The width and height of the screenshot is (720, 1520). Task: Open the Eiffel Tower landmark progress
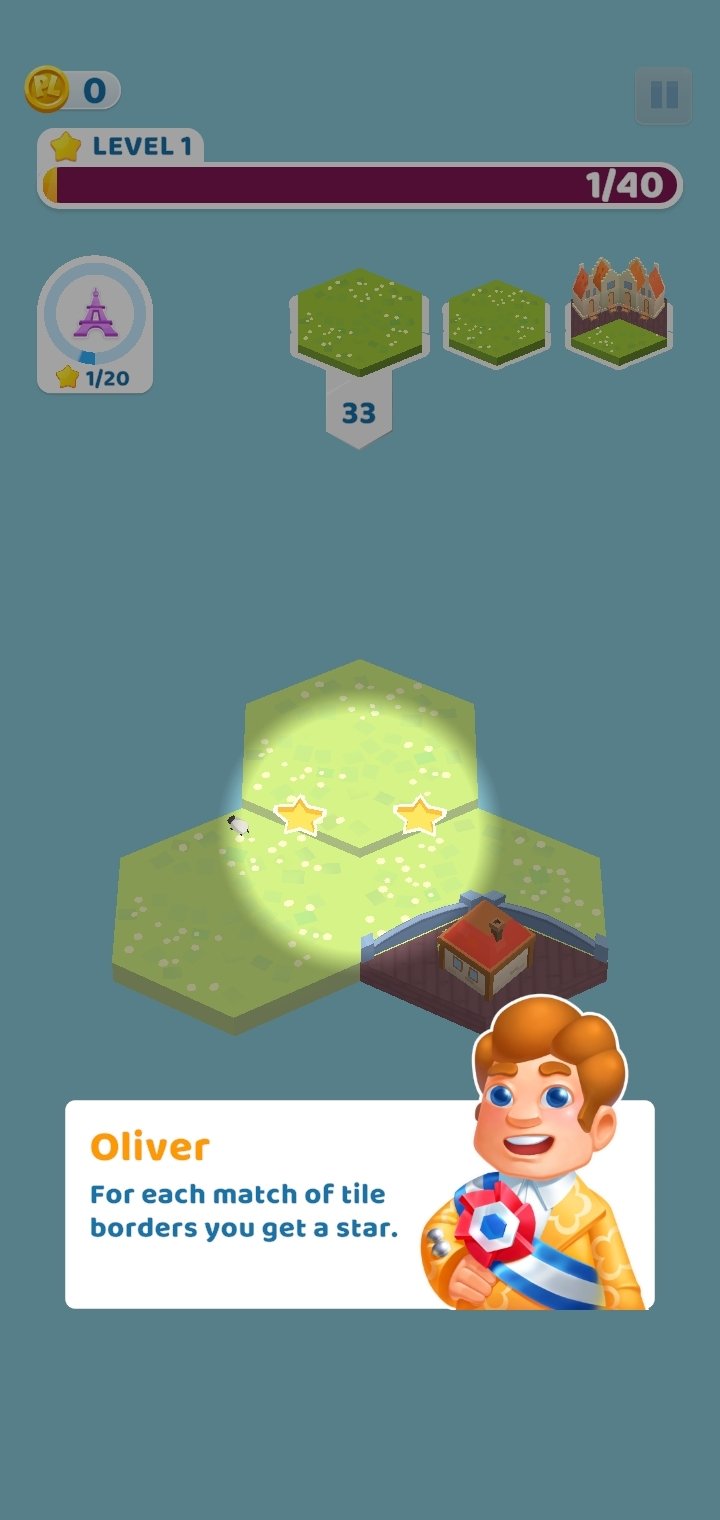(x=95, y=318)
